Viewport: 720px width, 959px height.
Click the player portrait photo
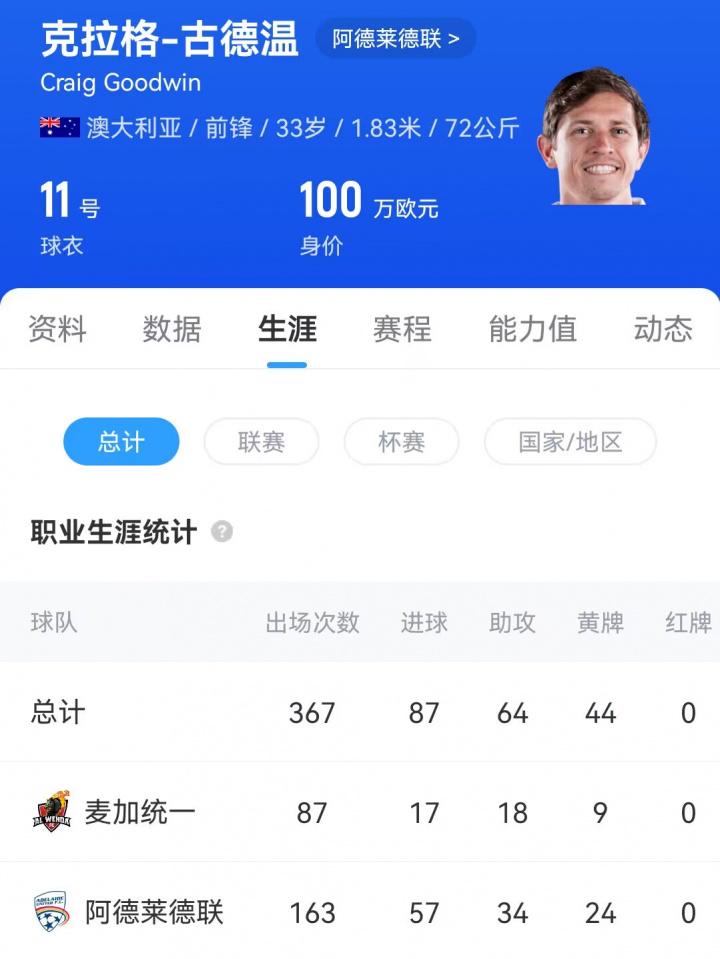[602, 128]
